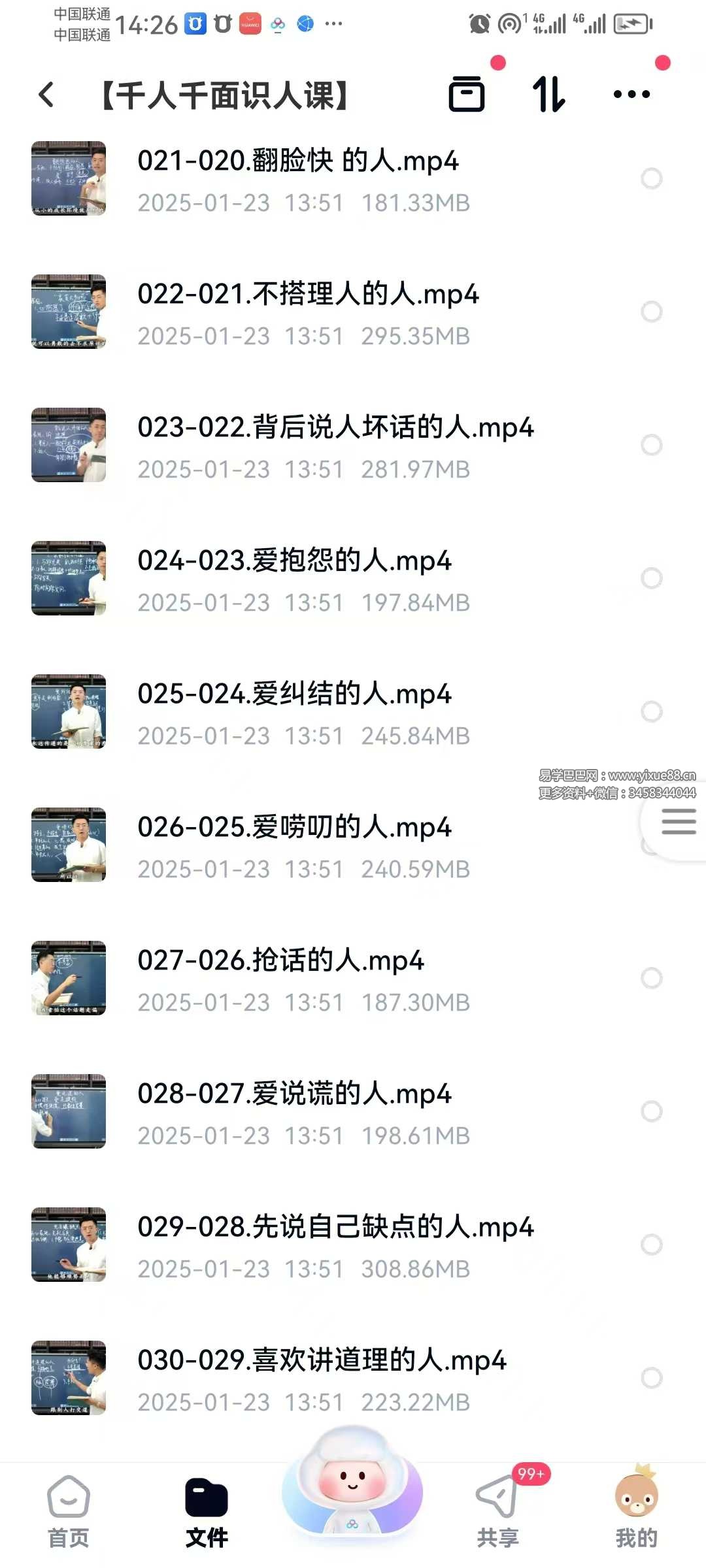Open the transfer list box icon

[x=467, y=95]
